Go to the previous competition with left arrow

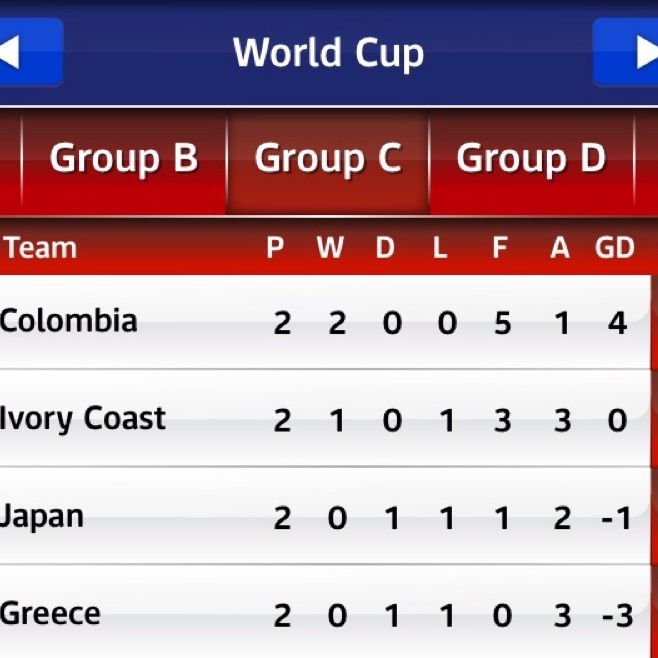click(x=25, y=52)
